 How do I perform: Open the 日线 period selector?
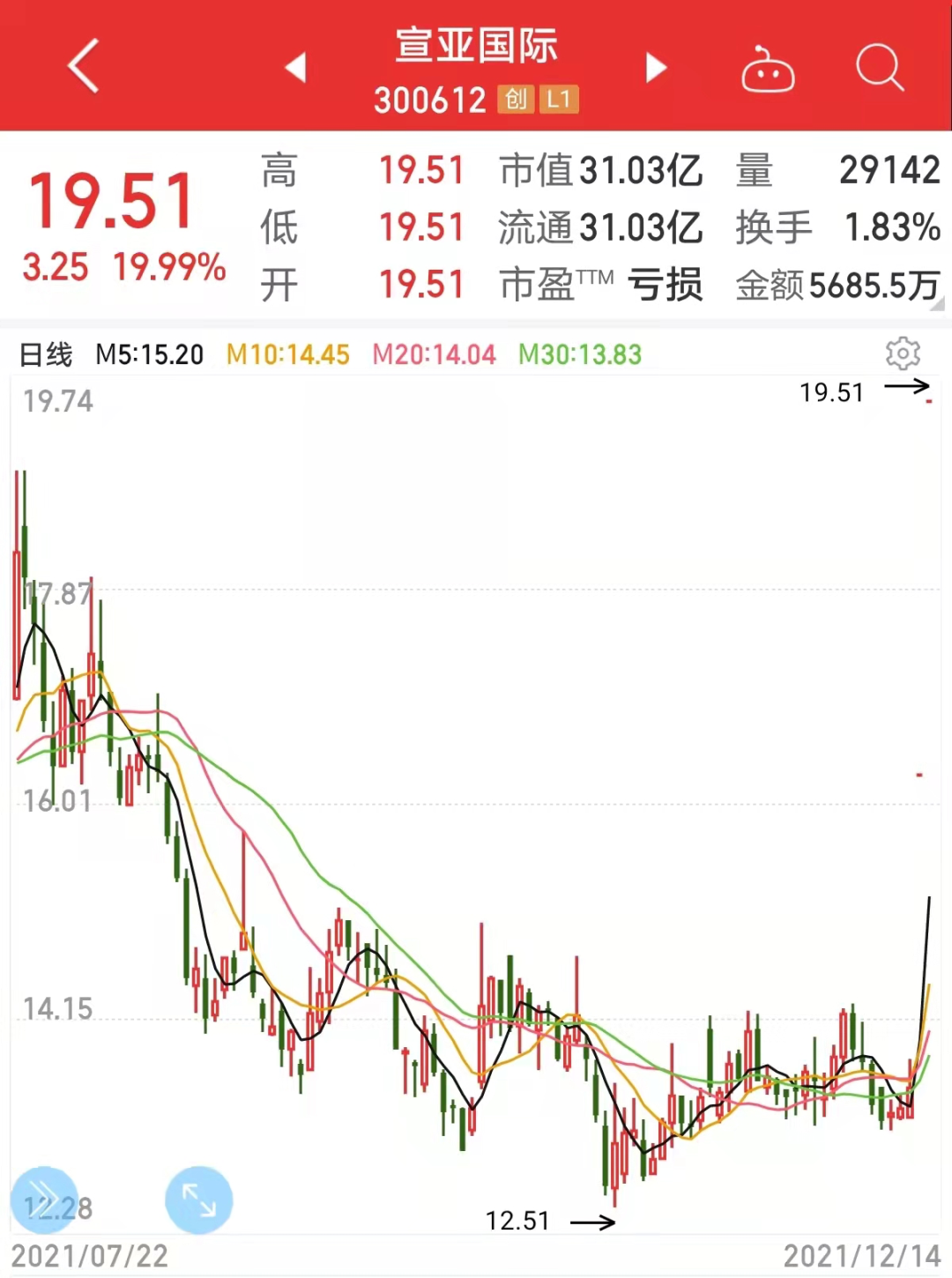pyautogui.click(x=48, y=353)
